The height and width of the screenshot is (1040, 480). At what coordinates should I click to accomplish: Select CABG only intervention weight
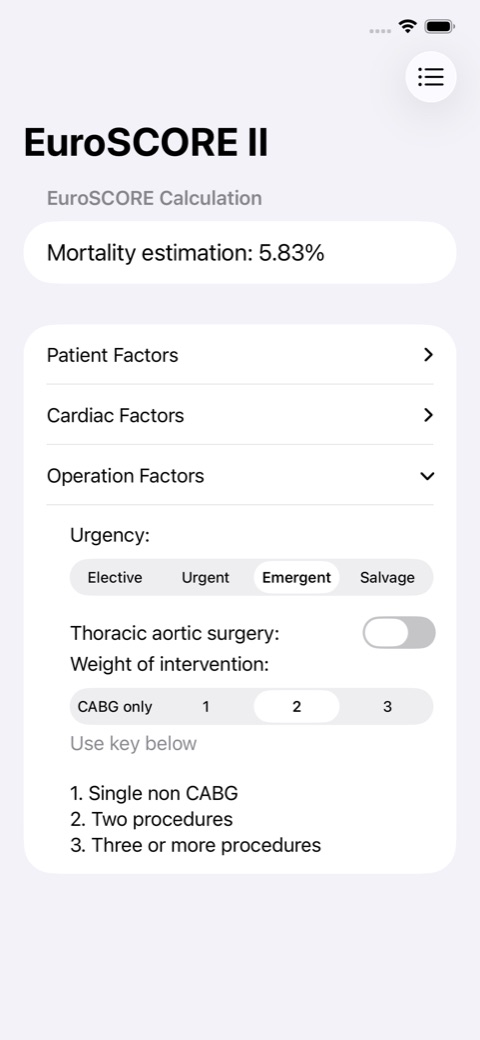tap(115, 706)
